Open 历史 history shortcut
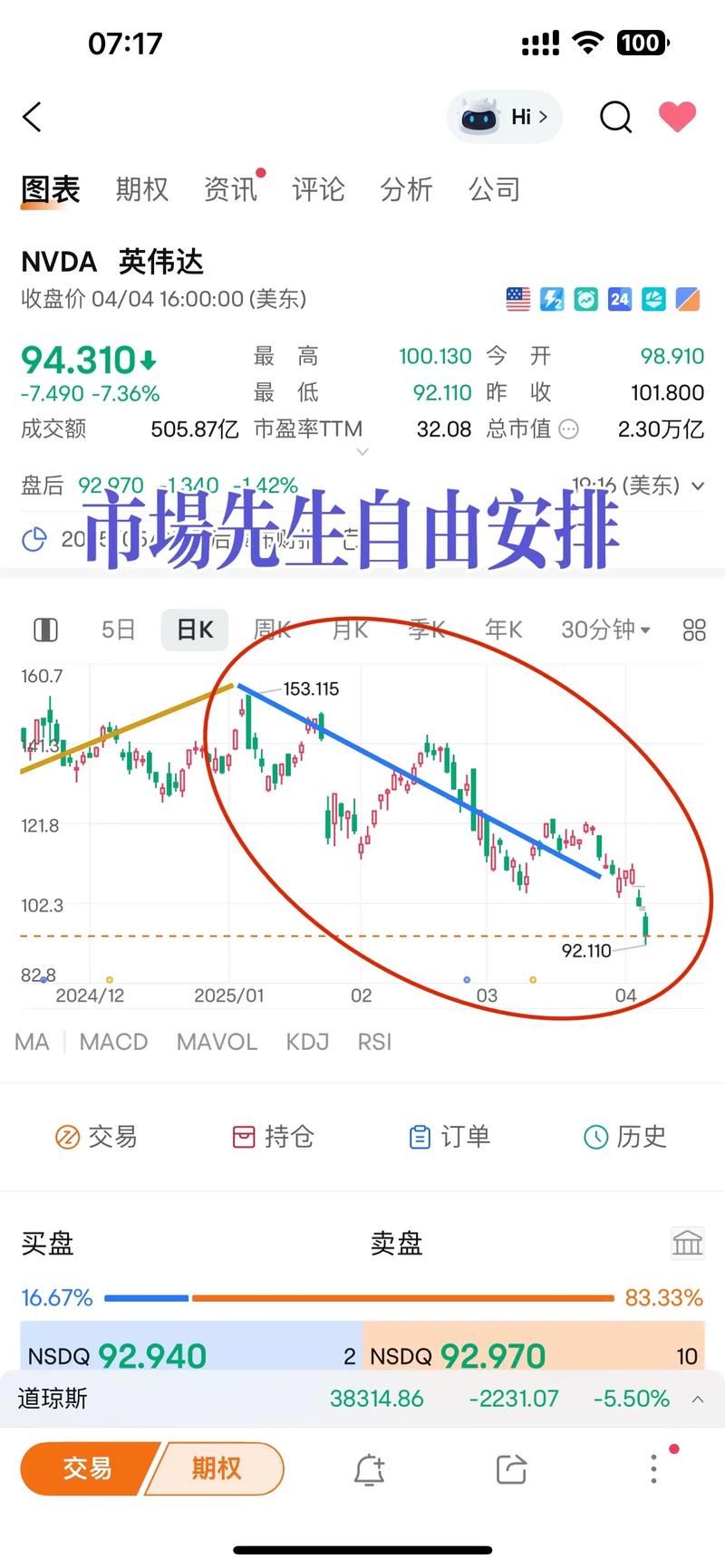Viewport: 725px width, 1568px height. point(625,1136)
